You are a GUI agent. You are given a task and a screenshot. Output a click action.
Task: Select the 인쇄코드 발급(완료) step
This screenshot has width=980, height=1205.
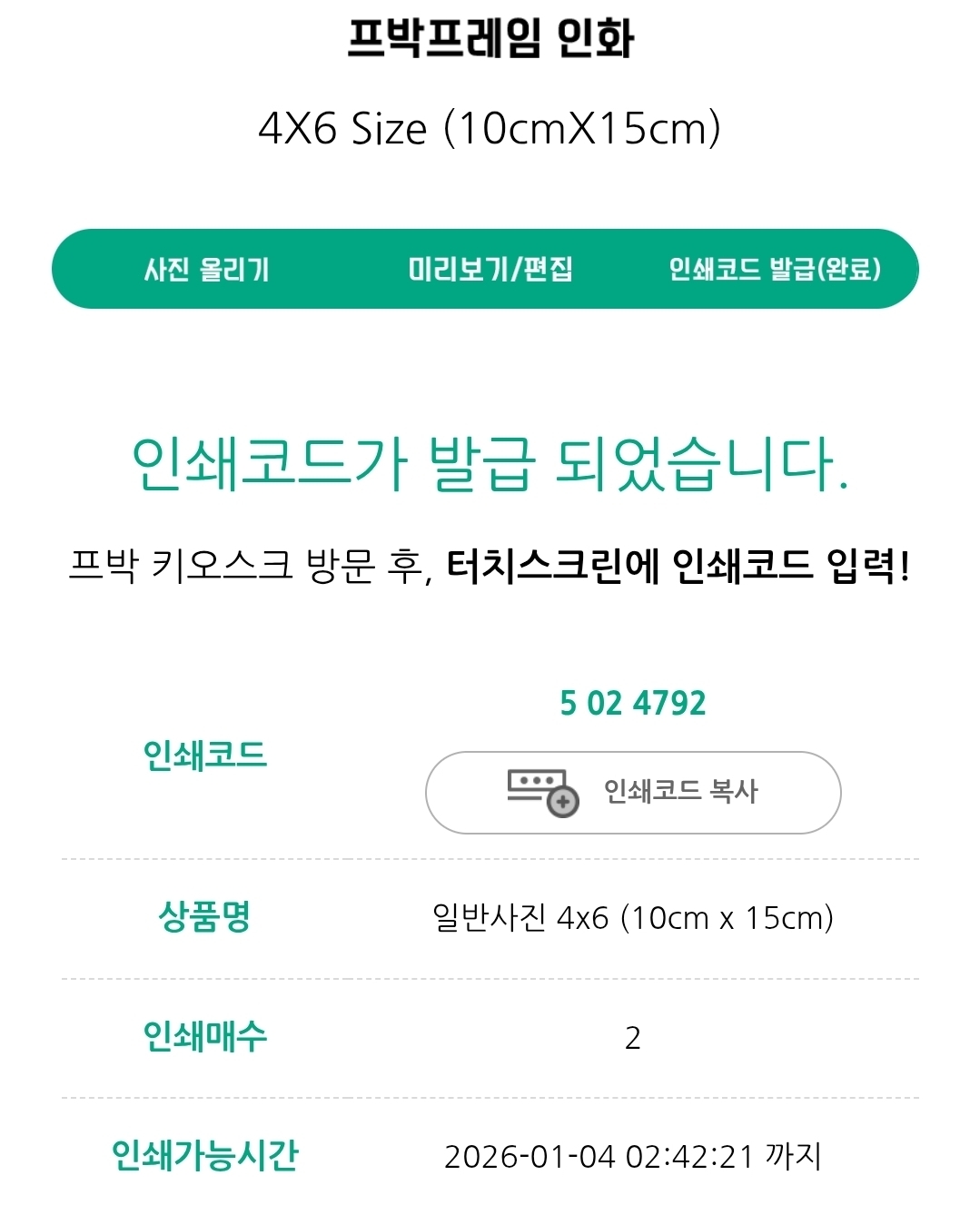tap(775, 270)
